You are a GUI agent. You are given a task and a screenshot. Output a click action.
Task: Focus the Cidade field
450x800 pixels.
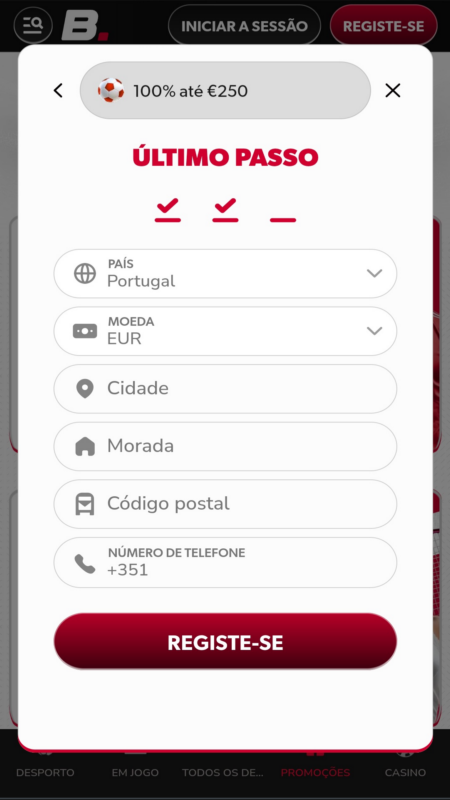click(225, 389)
